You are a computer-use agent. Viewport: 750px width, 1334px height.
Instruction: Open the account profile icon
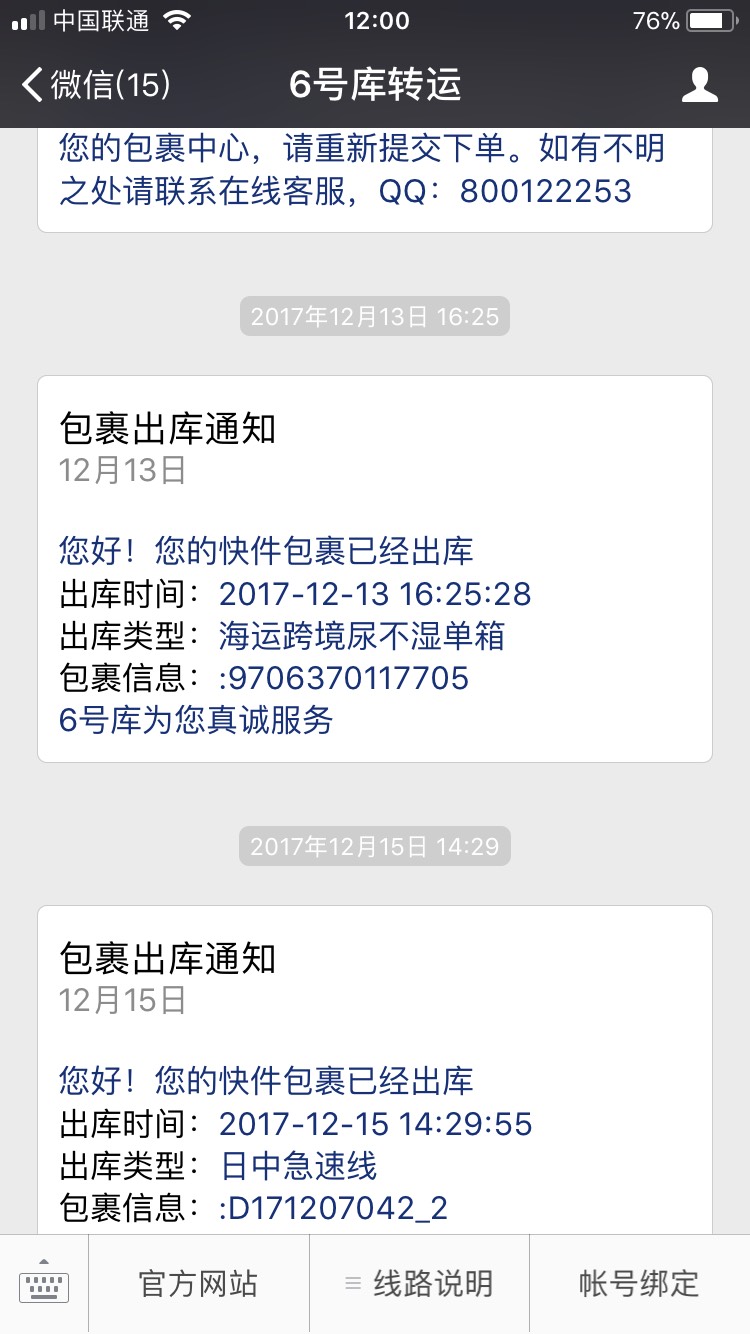700,85
